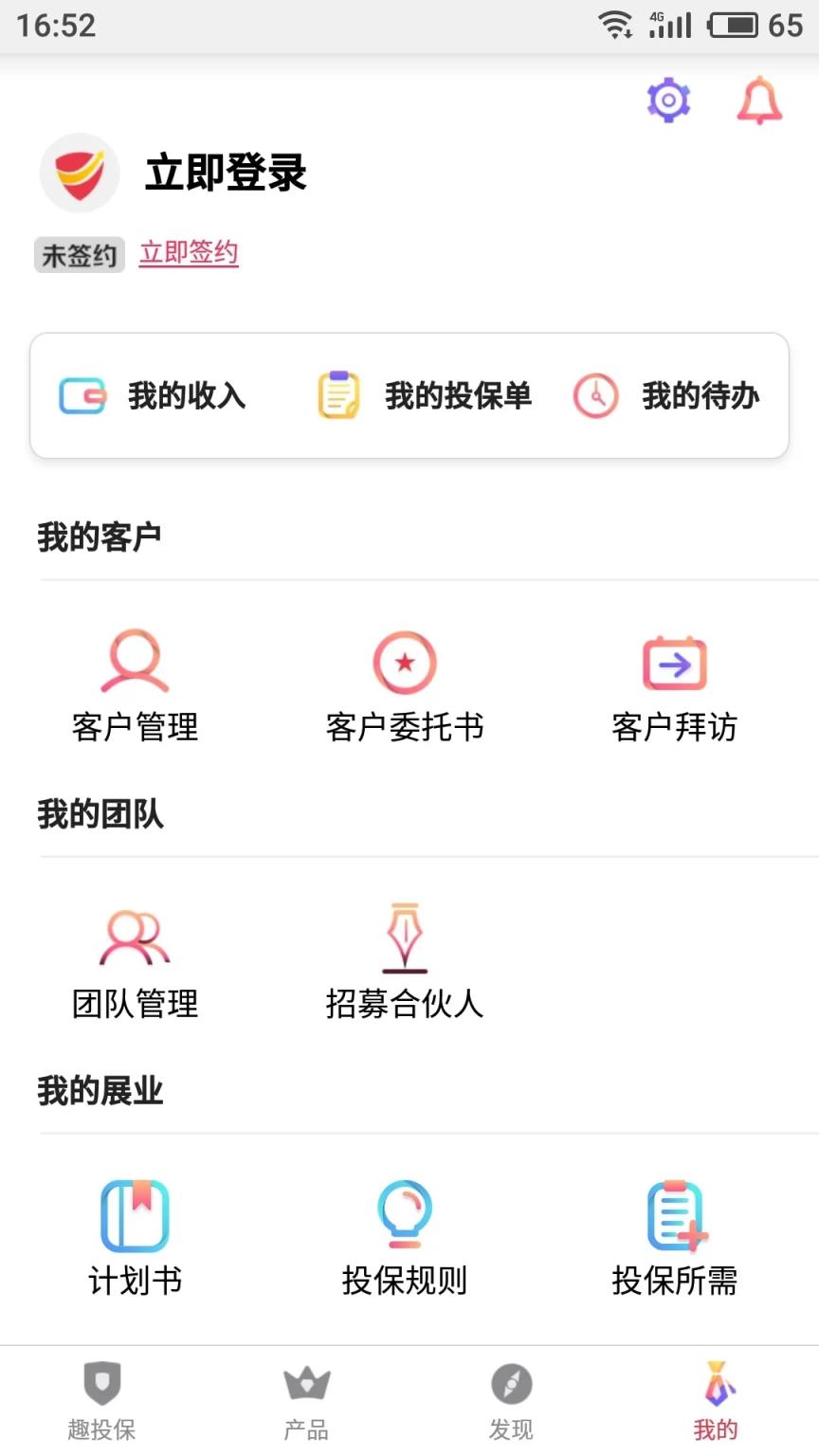Image resolution: width=819 pixels, height=1456 pixels.
Task: Tap the circular profile avatar
Action: (x=80, y=173)
